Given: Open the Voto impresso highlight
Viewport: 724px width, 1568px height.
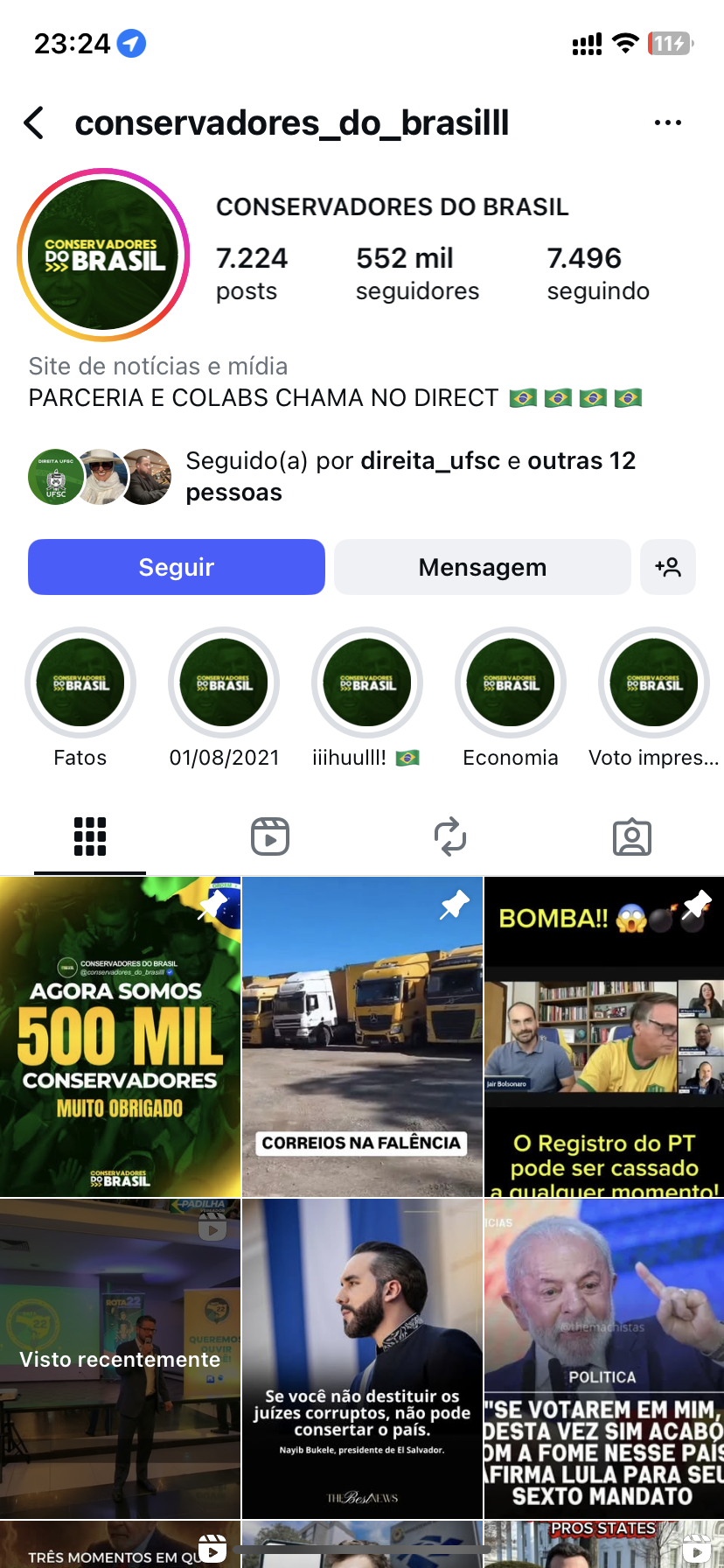Looking at the screenshot, I should [x=653, y=683].
